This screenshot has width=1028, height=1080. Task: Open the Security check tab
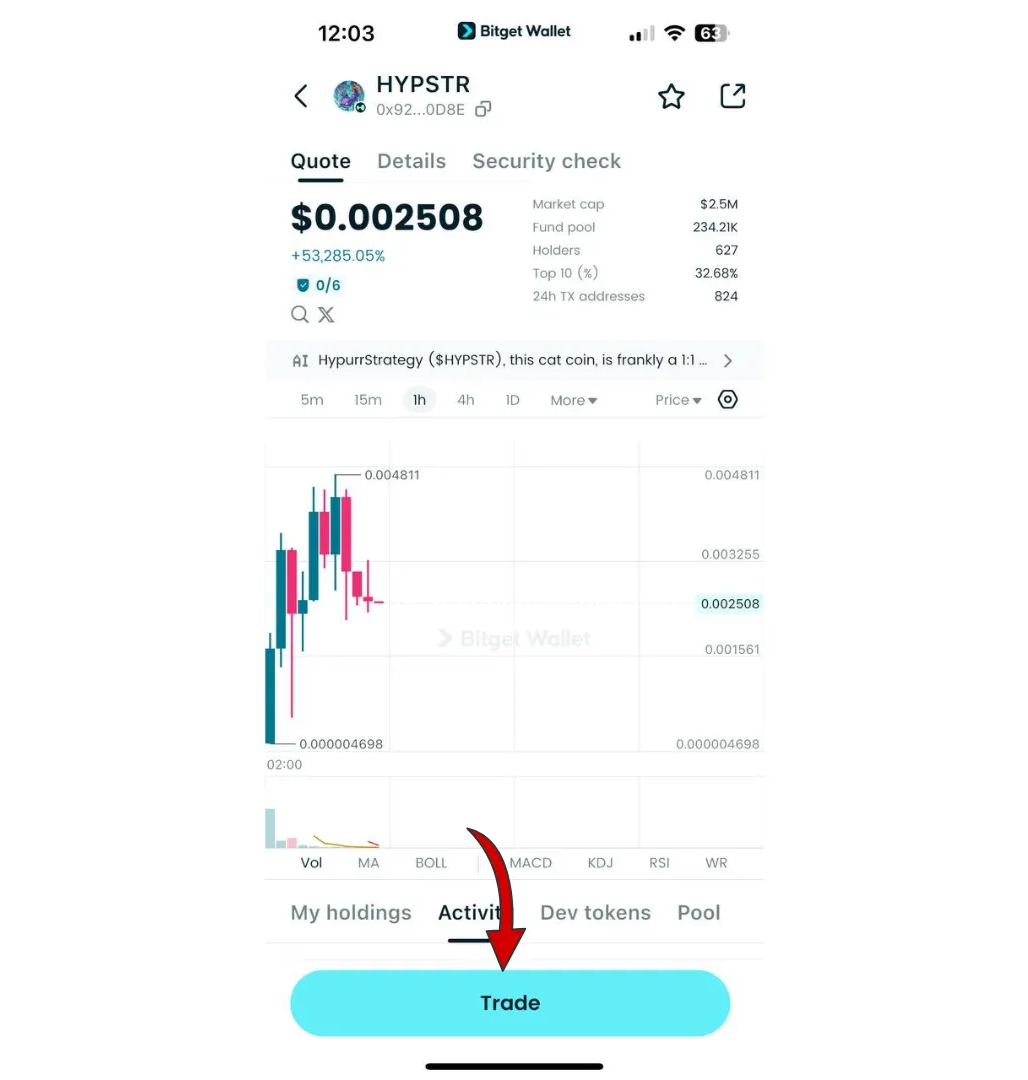point(546,161)
